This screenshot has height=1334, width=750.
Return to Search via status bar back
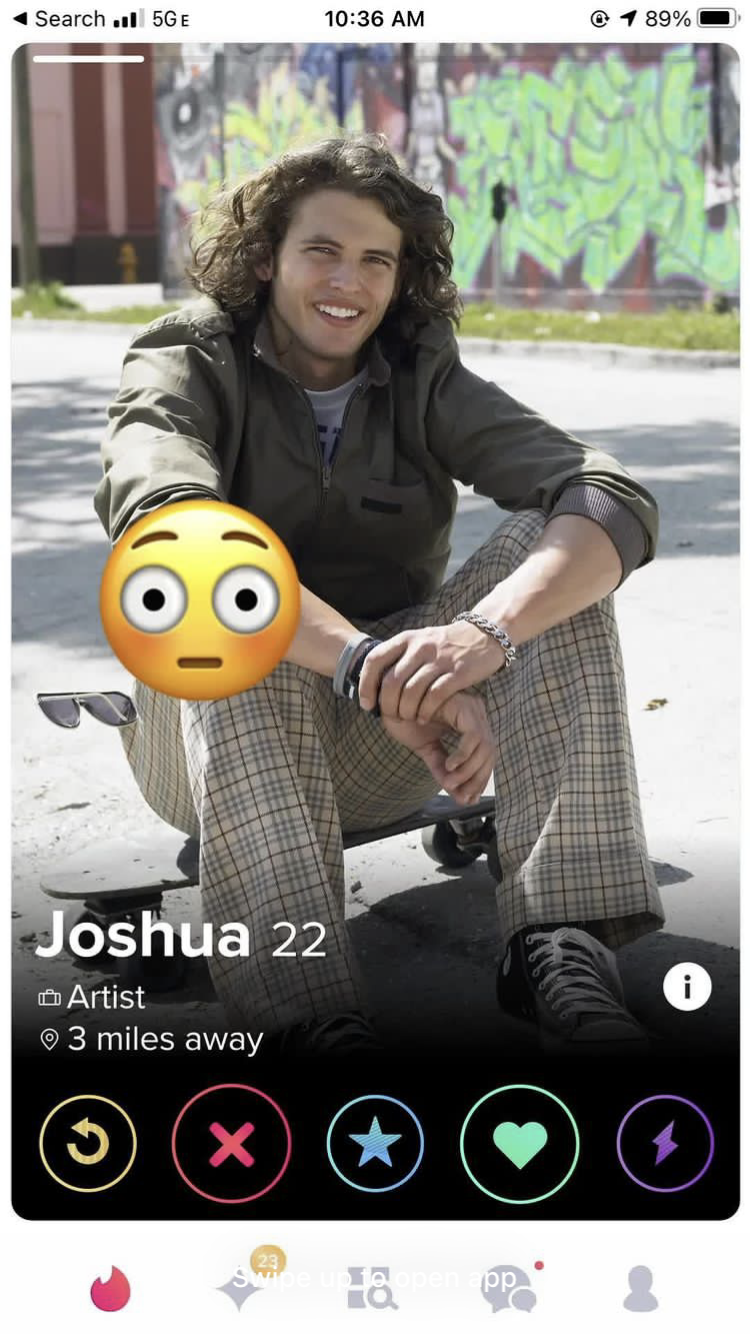click(x=58, y=19)
